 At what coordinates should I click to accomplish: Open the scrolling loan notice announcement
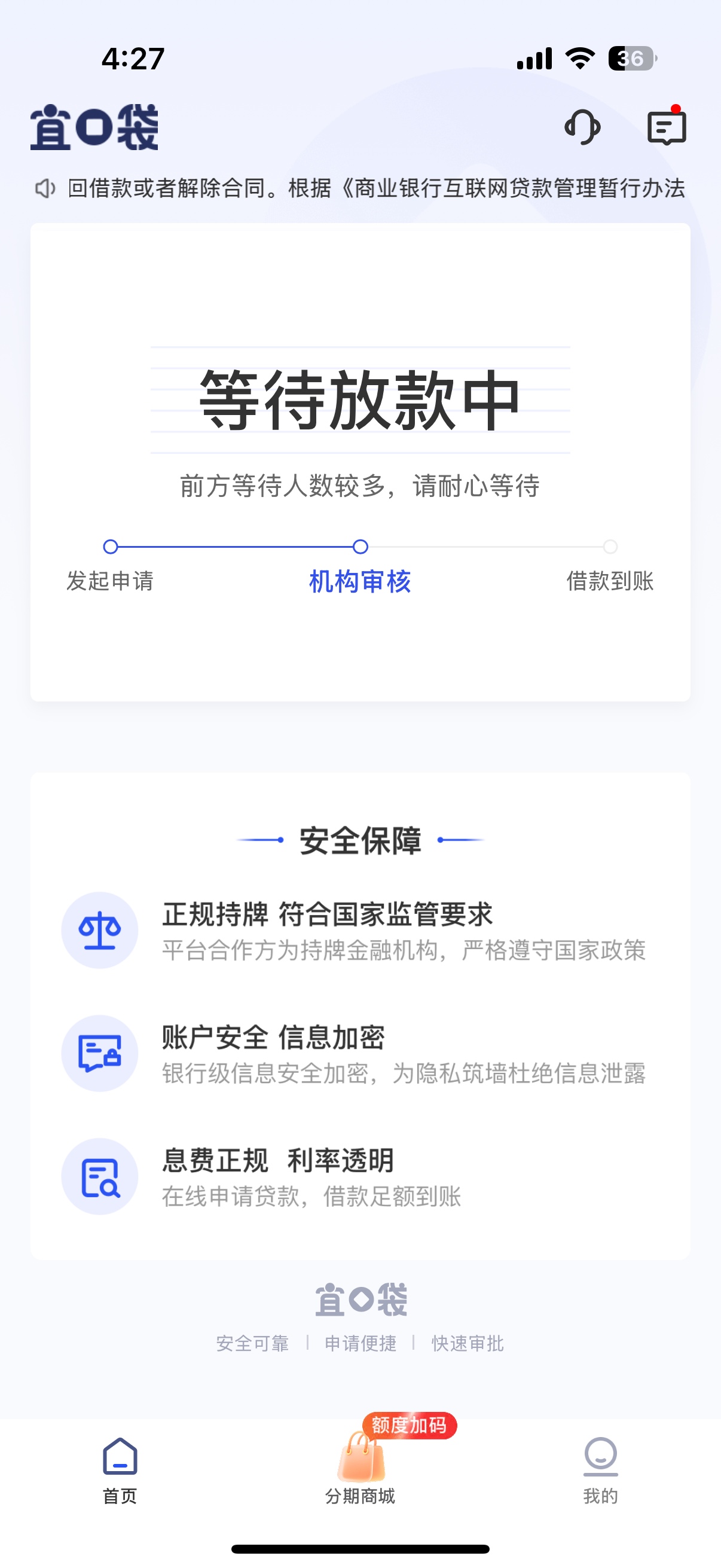coord(375,188)
